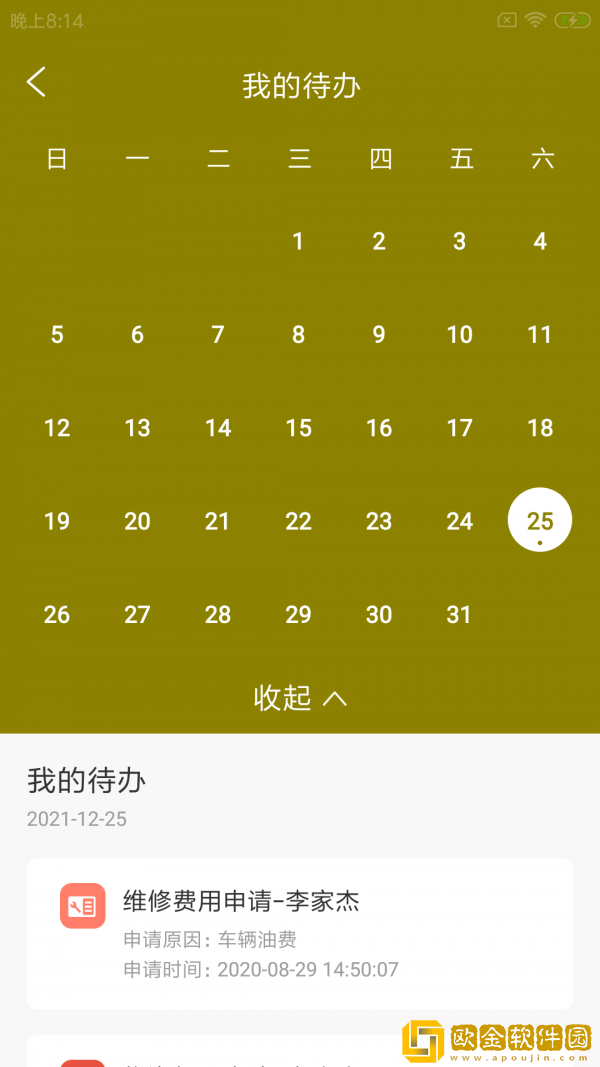The width and height of the screenshot is (600, 1067).
Task: Open the 维修费用申请-李家杰 card
Action: (x=300, y=933)
